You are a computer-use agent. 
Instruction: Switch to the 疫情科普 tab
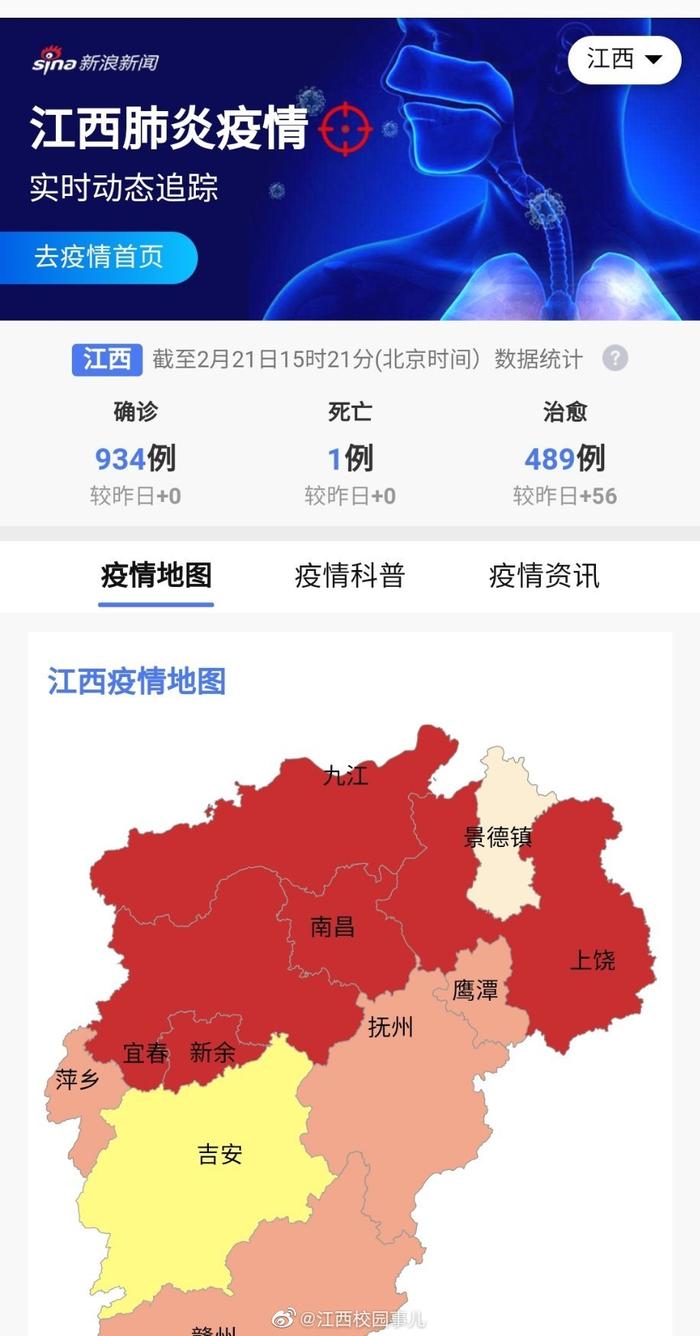[x=349, y=576]
